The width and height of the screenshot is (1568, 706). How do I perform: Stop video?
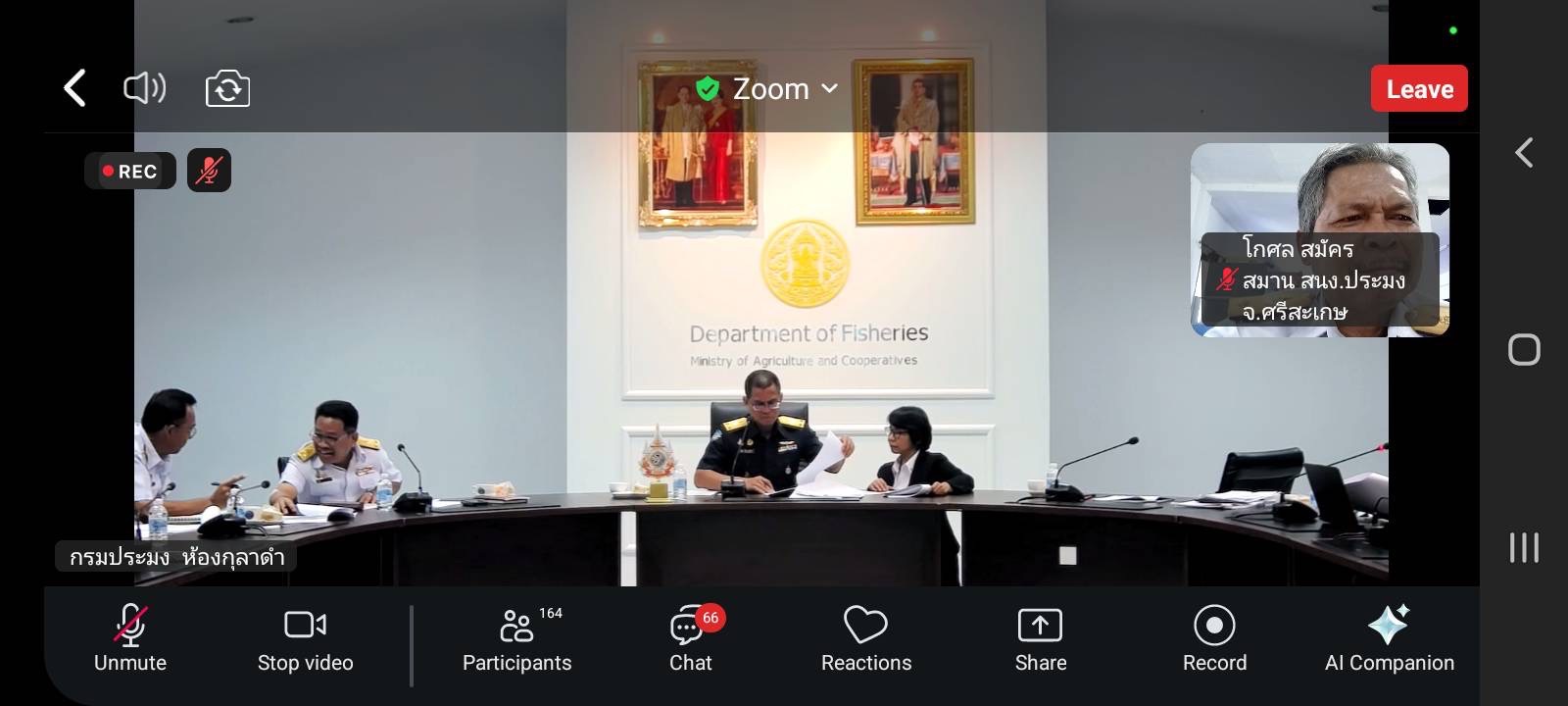click(305, 638)
